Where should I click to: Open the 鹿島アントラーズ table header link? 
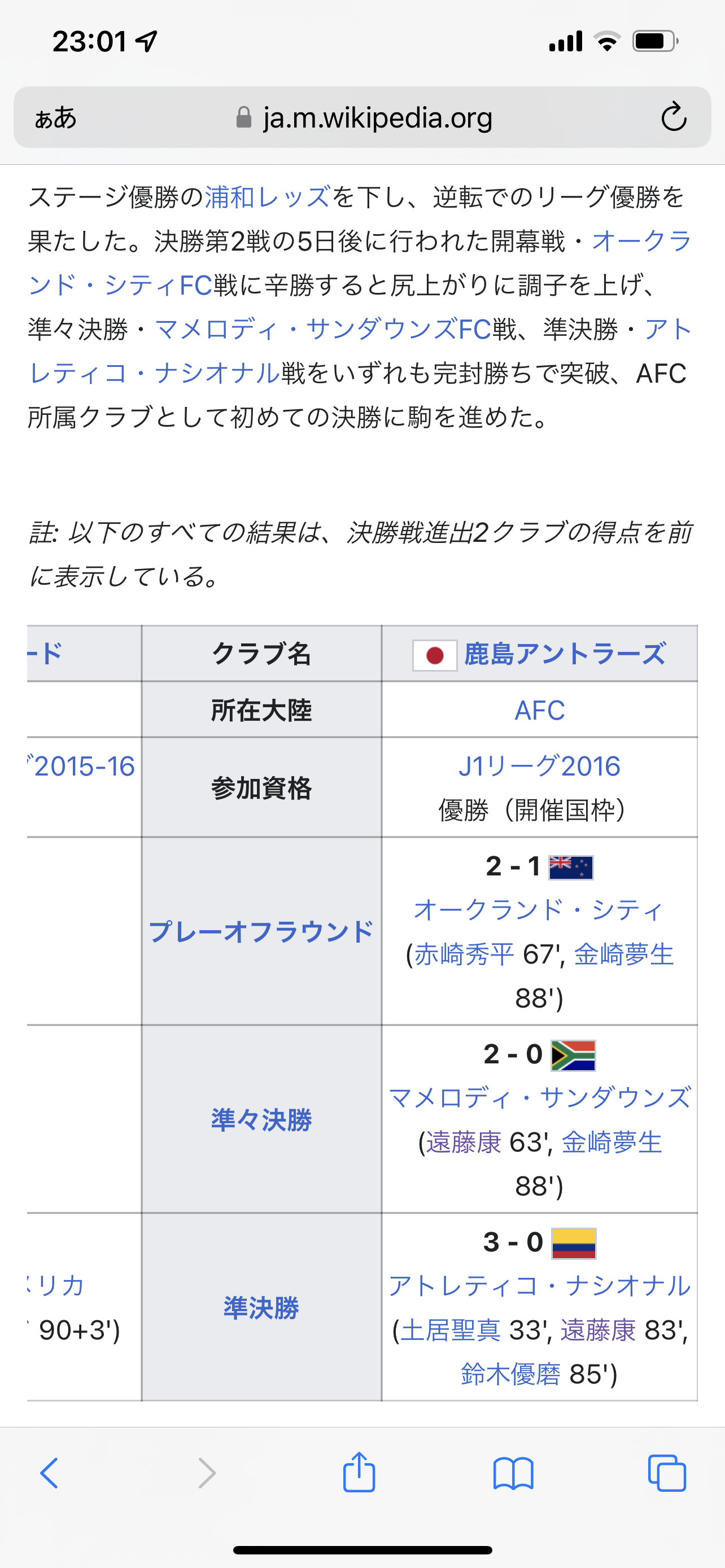click(x=564, y=654)
